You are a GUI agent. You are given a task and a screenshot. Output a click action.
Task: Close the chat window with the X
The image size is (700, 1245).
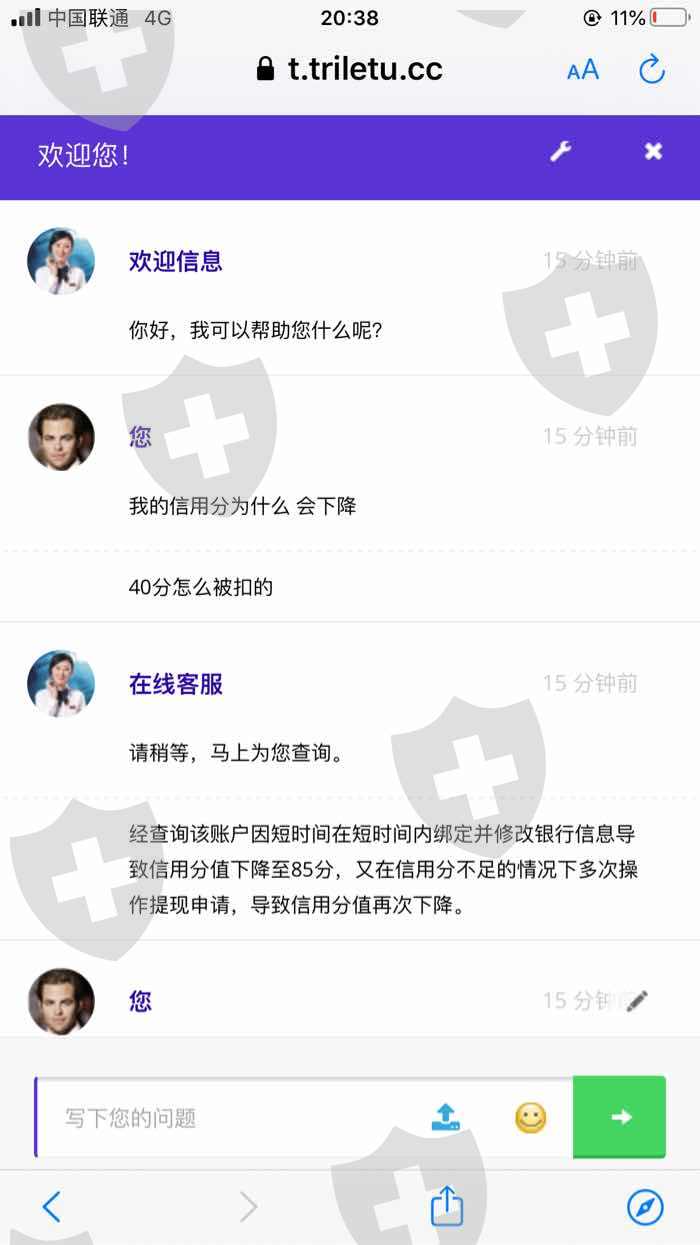pos(653,151)
